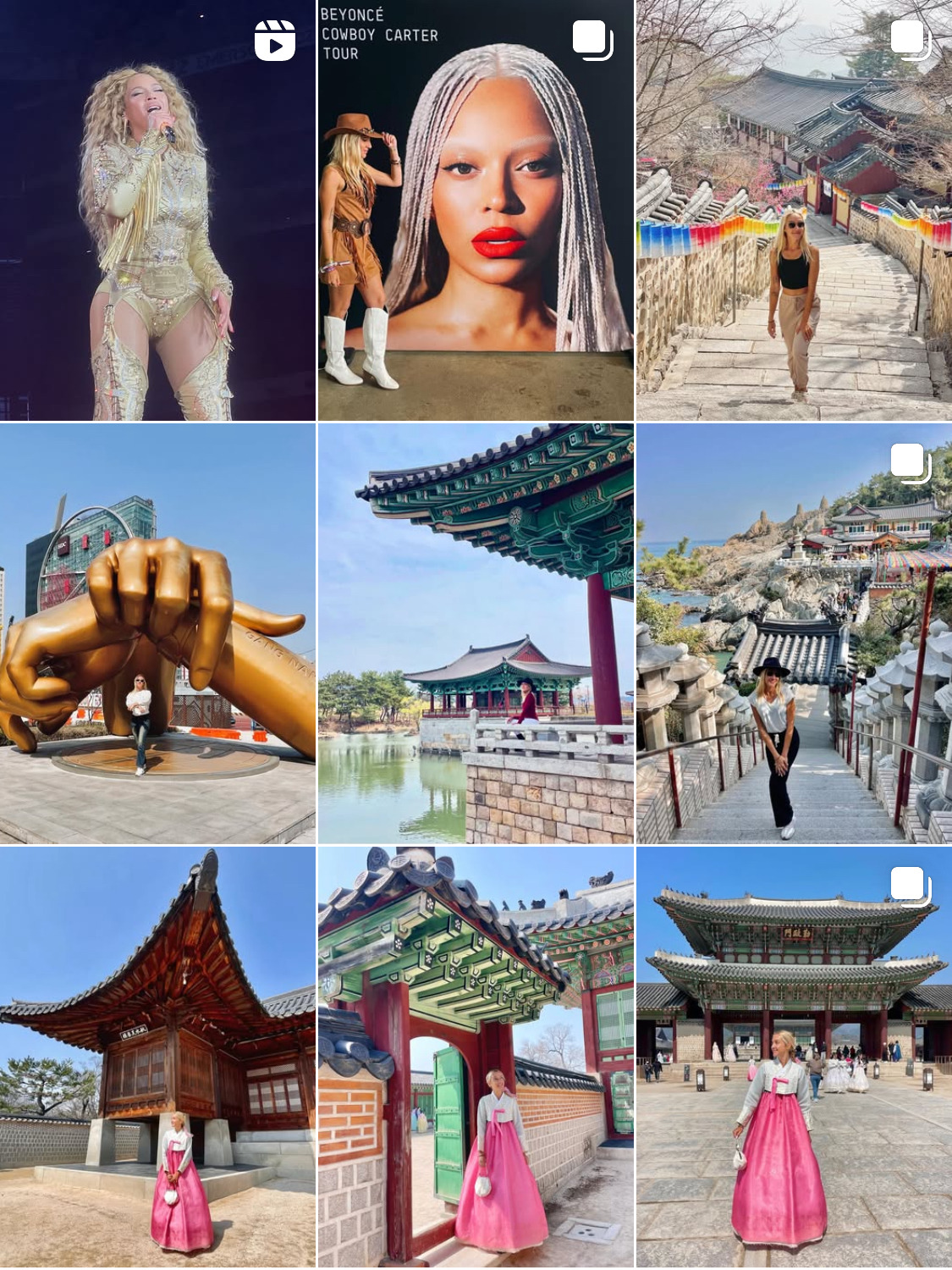View the golden hands statue post
952x1270 pixels.
(157, 633)
